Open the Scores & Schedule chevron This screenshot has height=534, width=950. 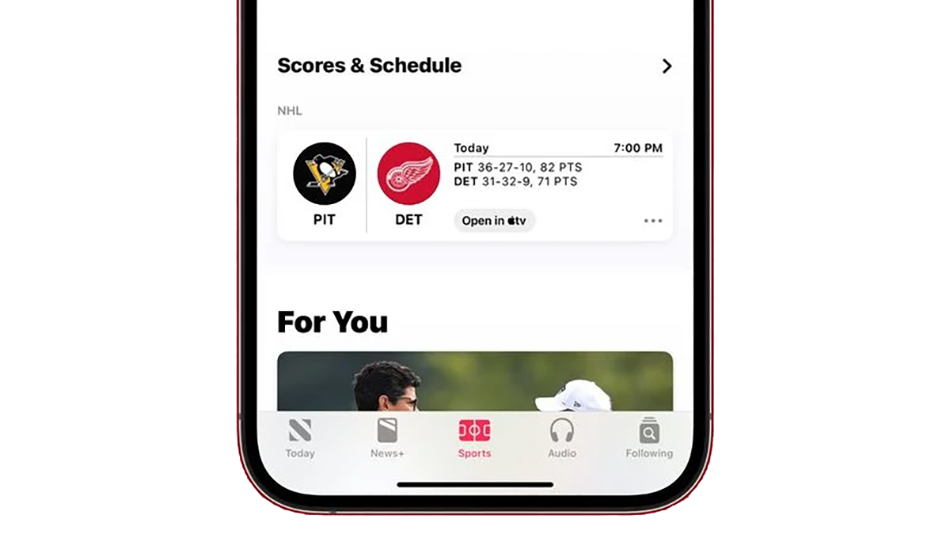[x=666, y=66]
